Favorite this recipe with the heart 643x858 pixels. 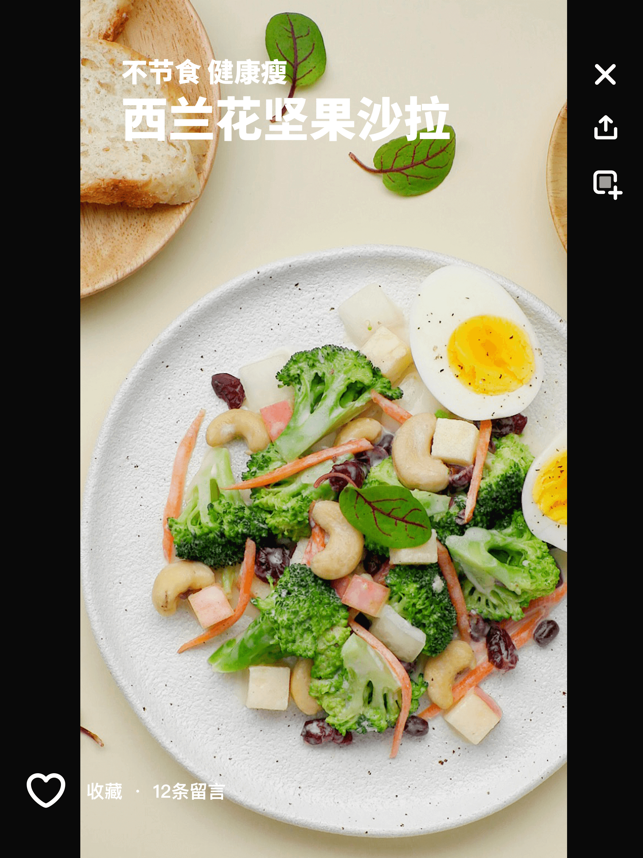[x=46, y=790]
